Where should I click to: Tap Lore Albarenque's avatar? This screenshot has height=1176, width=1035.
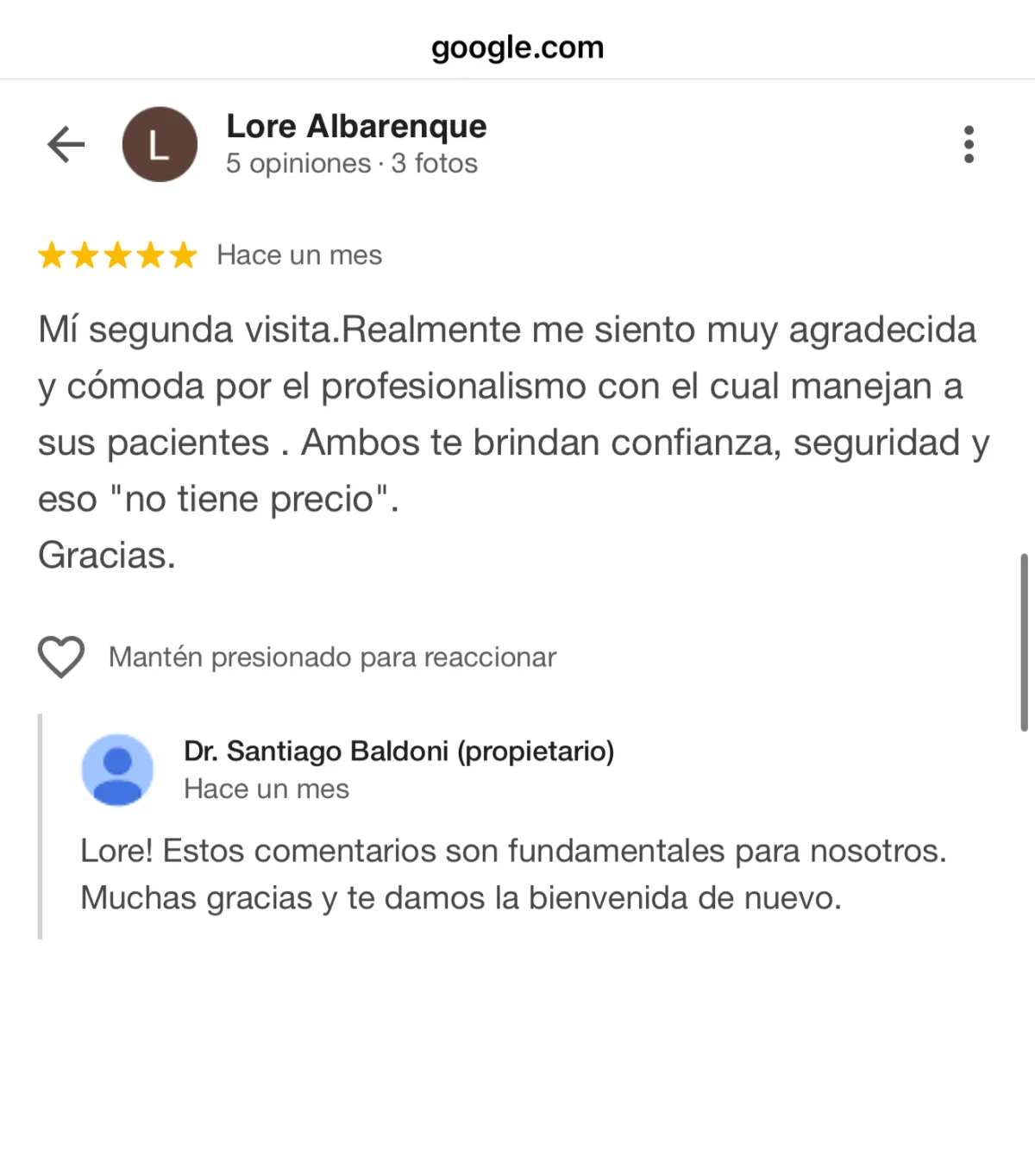(160, 144)
